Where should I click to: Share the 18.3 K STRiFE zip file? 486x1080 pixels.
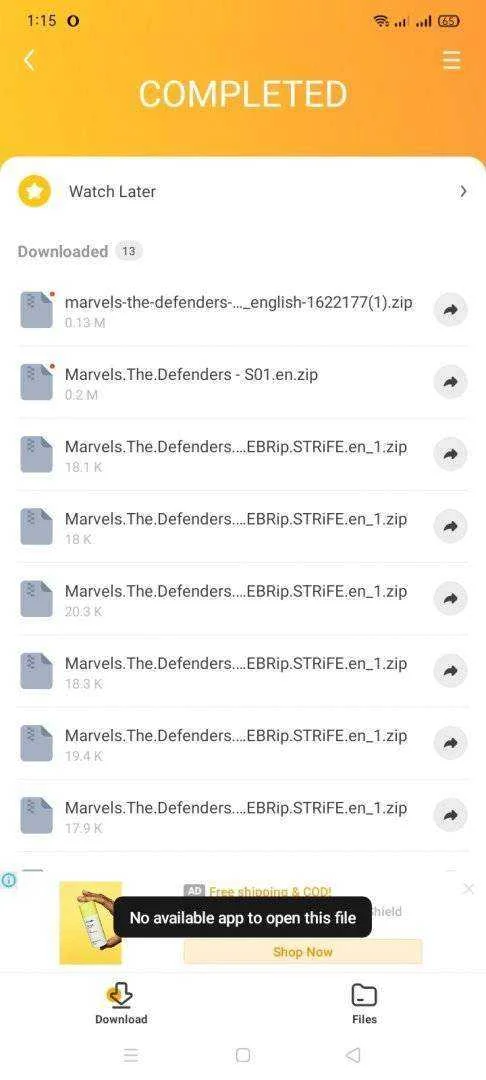450,671
